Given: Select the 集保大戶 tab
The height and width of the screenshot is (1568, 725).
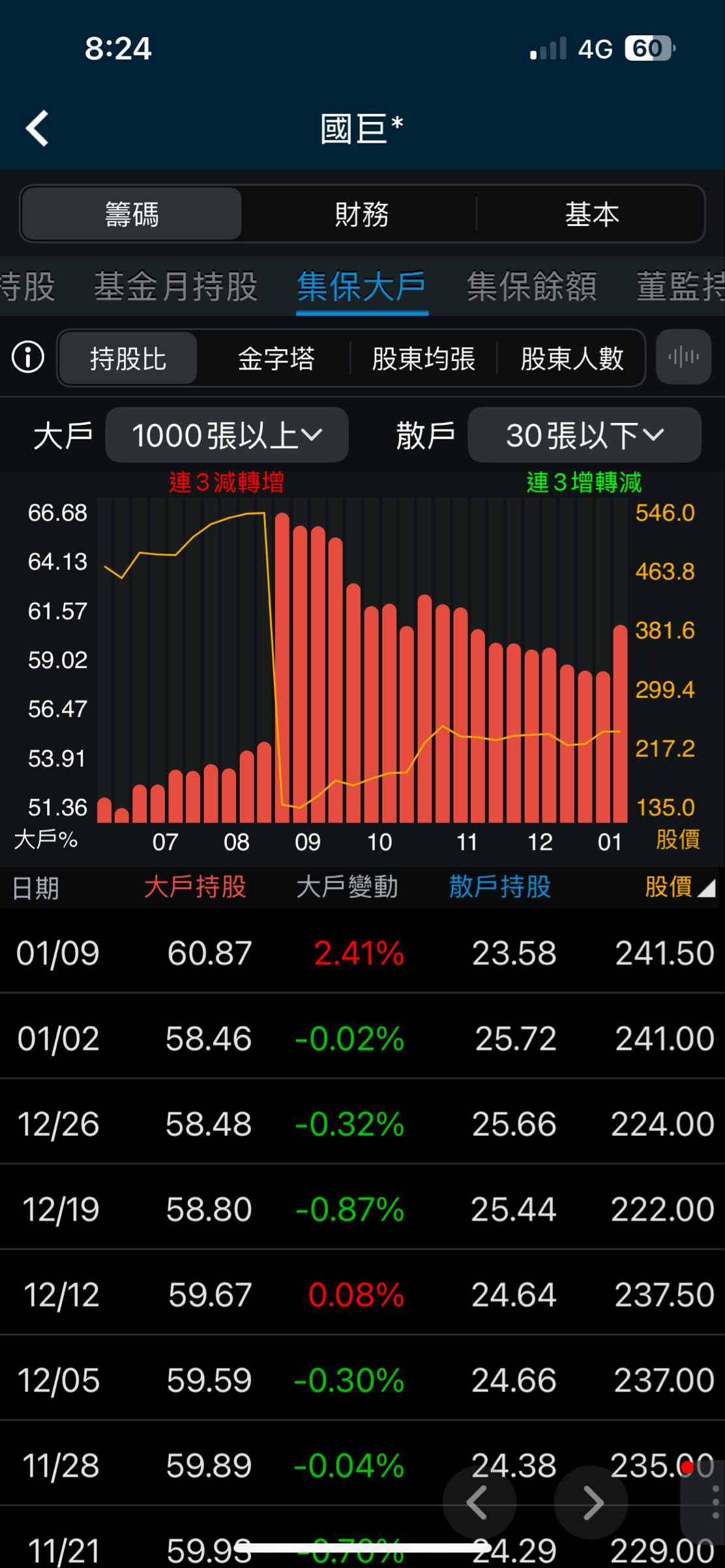Looking at the screenshot, I should click(x=362, y=287).
